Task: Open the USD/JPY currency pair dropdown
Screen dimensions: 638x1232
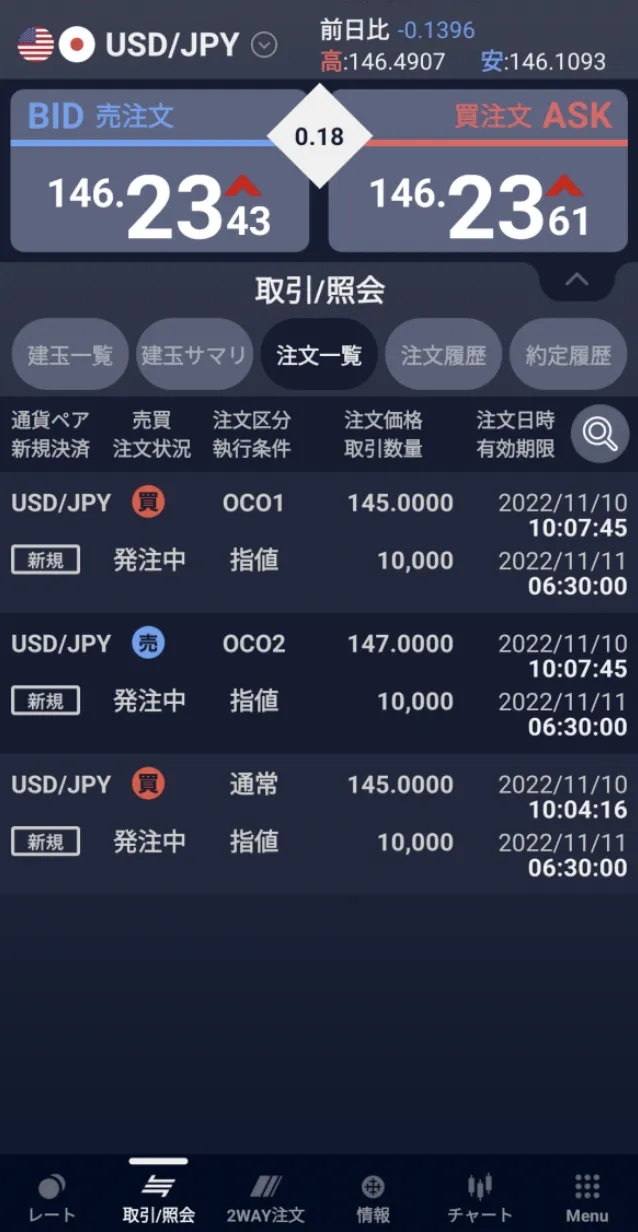Action: click(264, 45)
